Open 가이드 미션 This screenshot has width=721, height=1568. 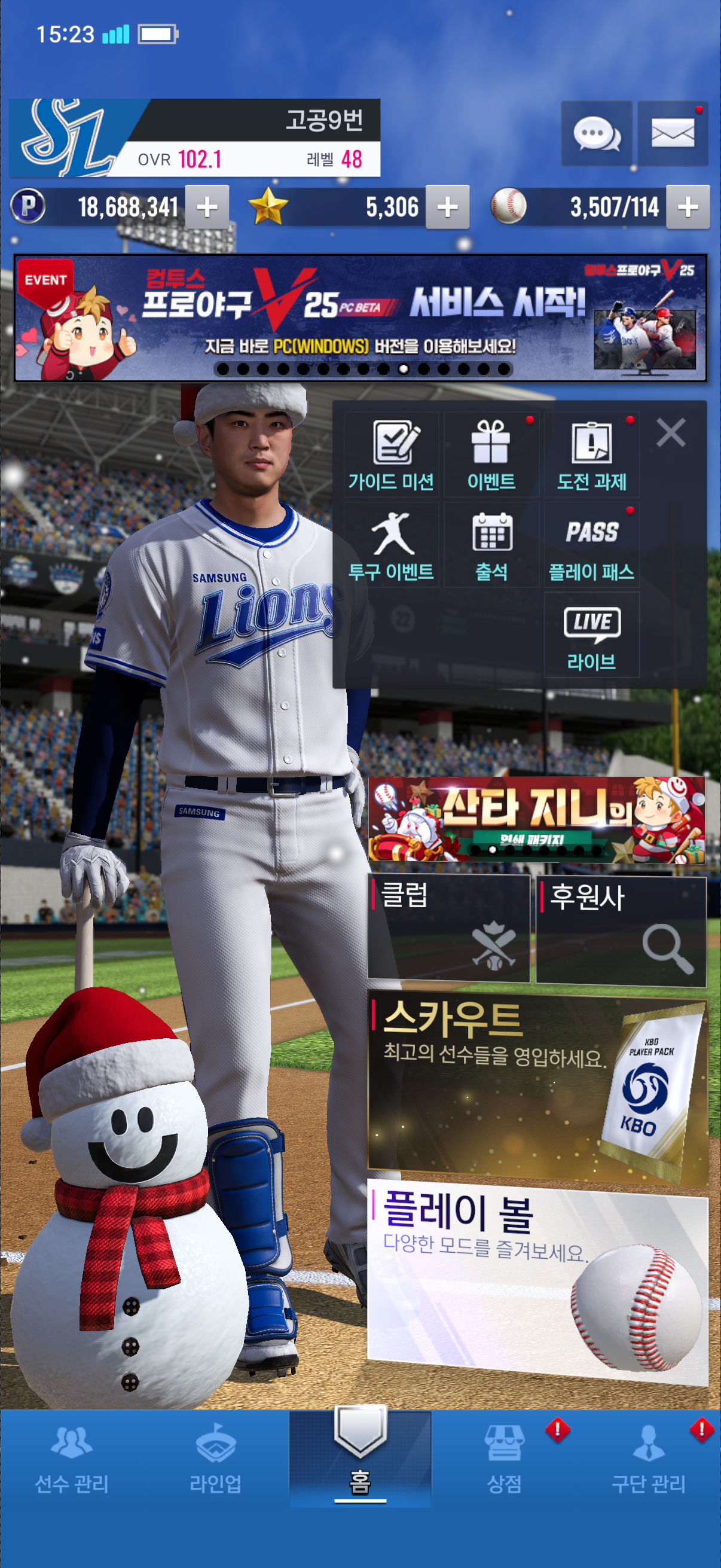pyautogui.click(x=391, y=454)
